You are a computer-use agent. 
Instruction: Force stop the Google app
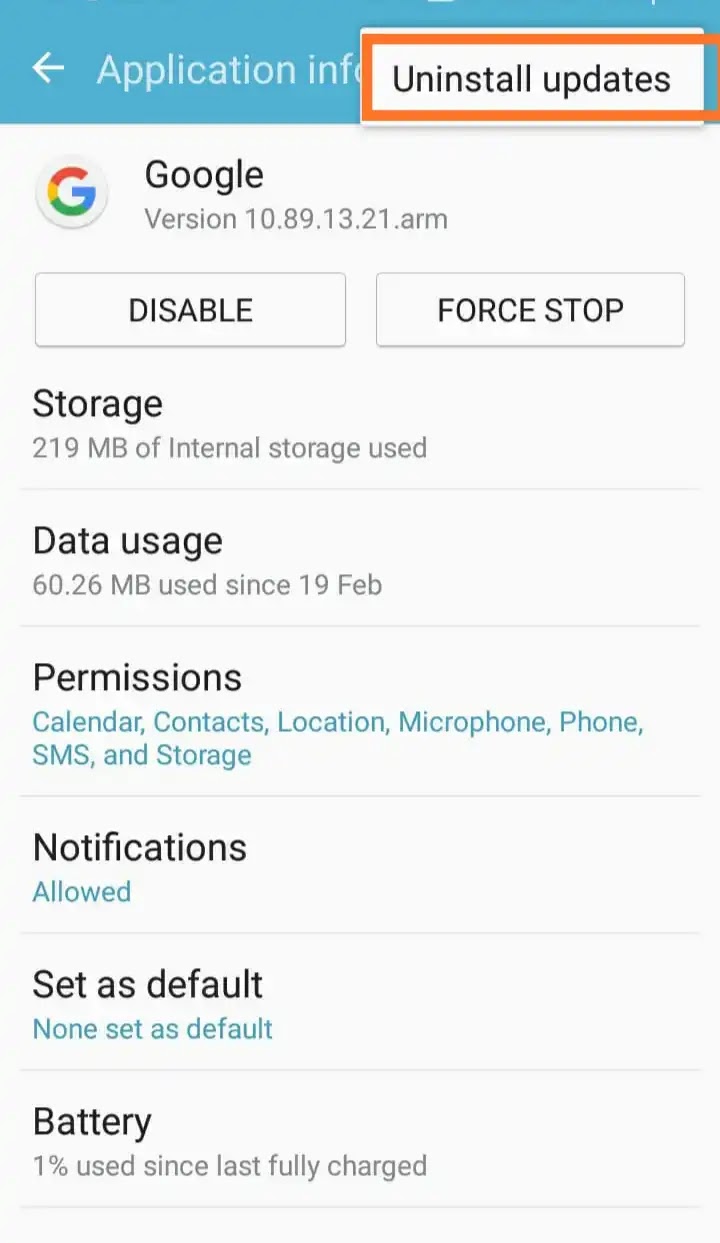point(530,310)
